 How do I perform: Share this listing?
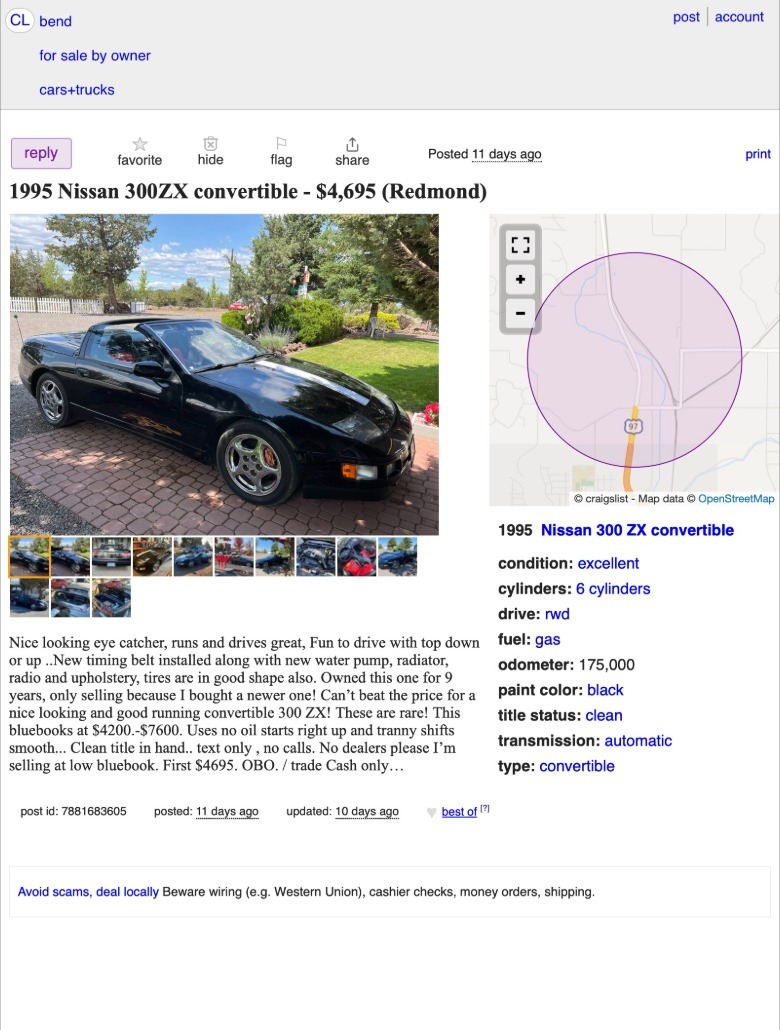352,152
